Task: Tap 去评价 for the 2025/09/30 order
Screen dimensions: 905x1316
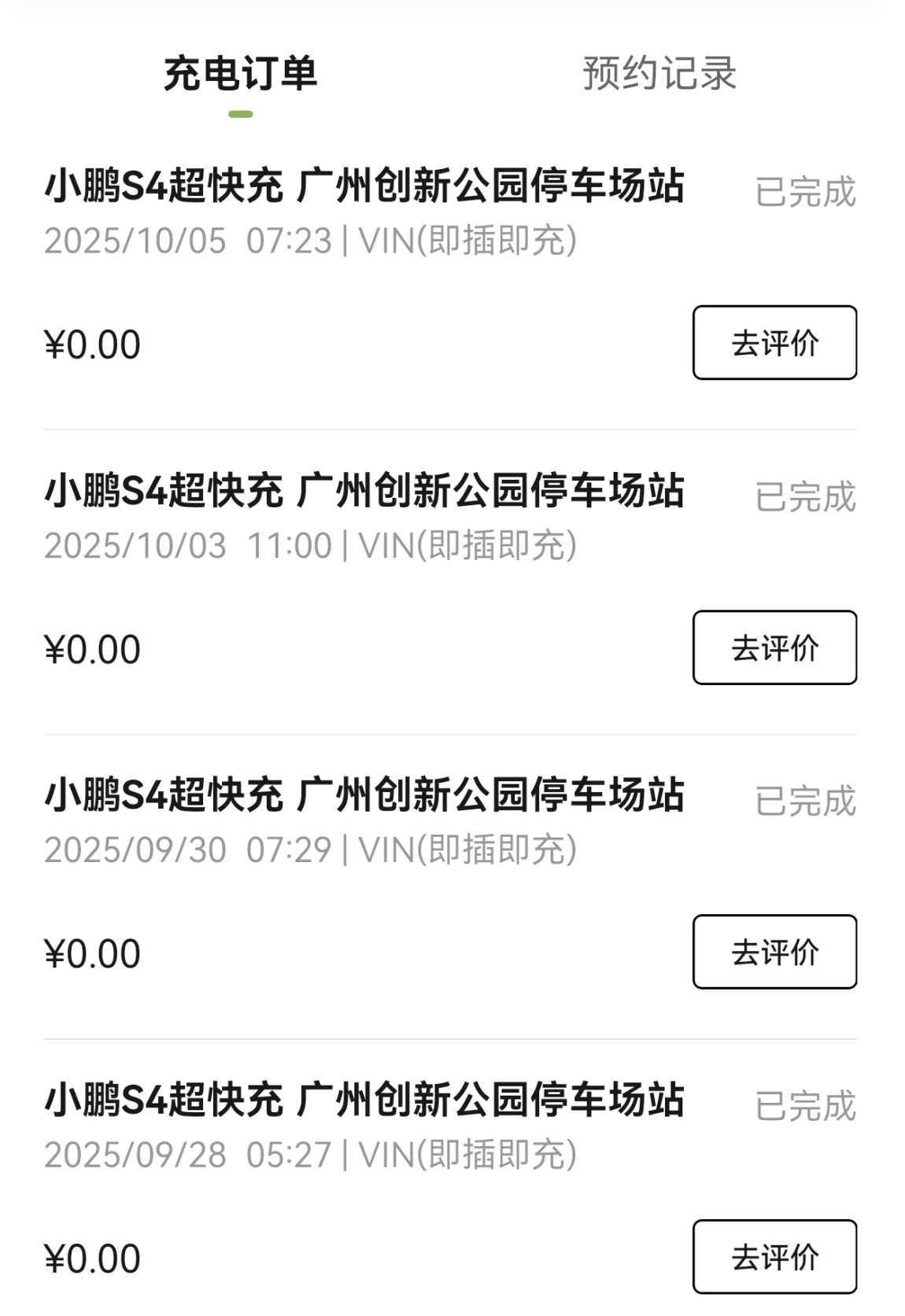Action: click(774, 952)
